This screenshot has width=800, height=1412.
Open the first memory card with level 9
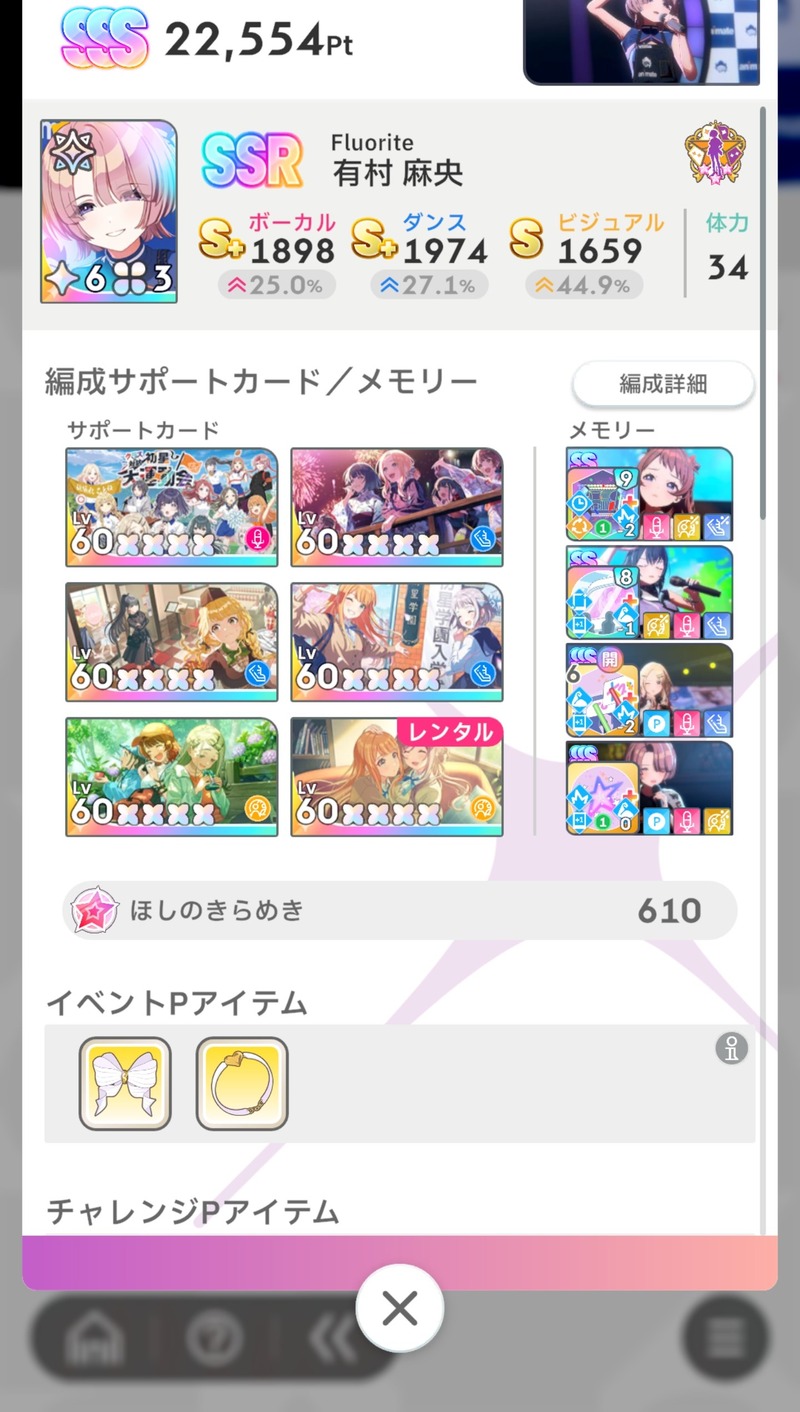pos(649,493)
